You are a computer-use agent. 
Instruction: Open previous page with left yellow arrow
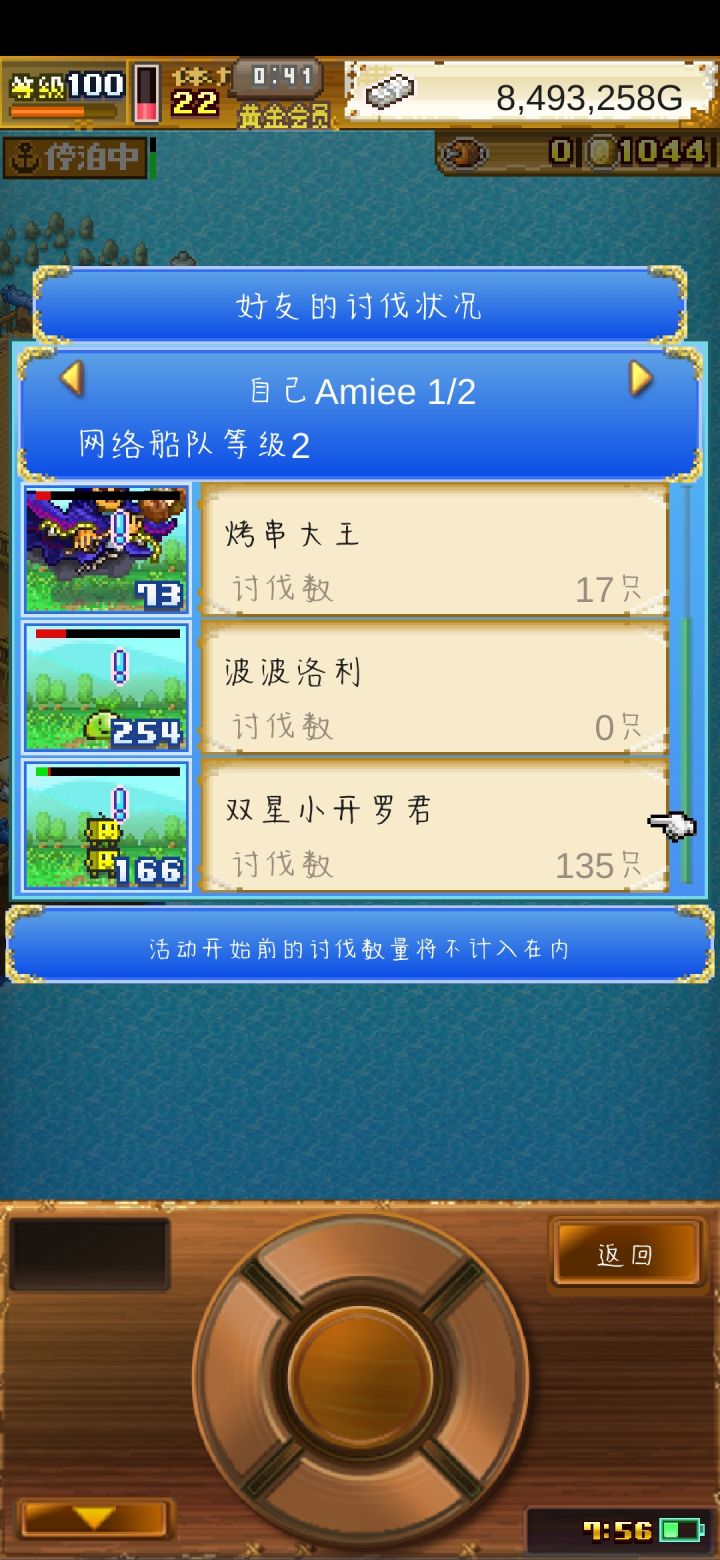point(71,377)
